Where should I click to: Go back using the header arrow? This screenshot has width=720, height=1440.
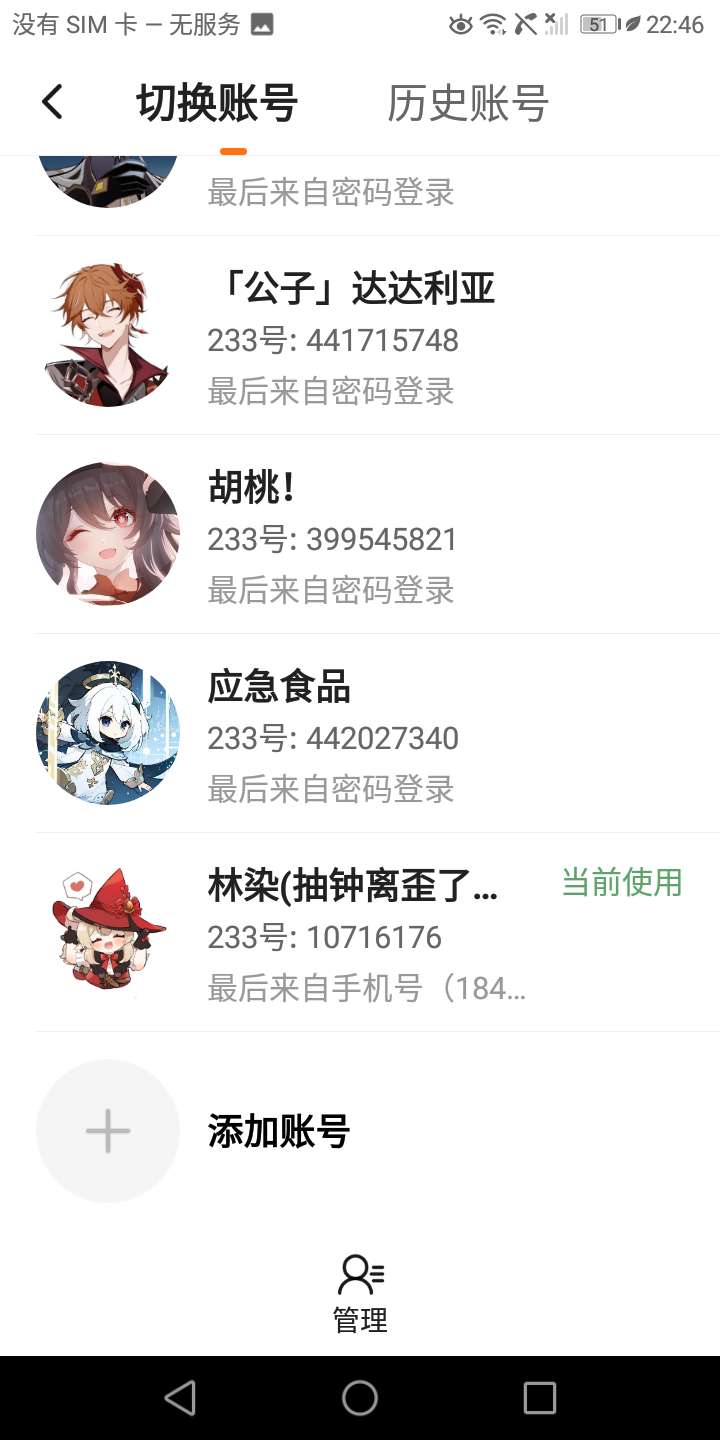(52, 102)
